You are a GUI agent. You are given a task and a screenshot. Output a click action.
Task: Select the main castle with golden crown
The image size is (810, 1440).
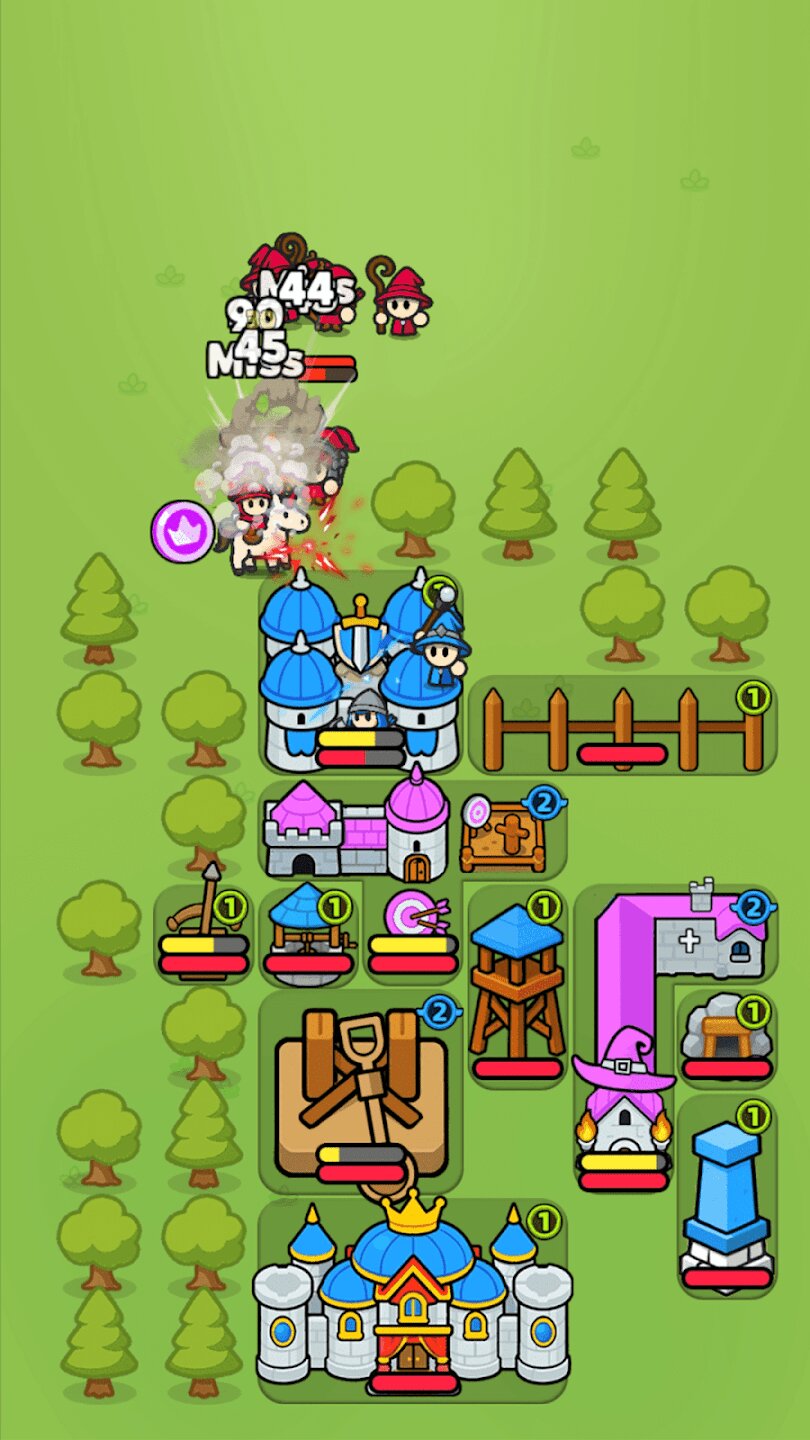pos(412,1300)
